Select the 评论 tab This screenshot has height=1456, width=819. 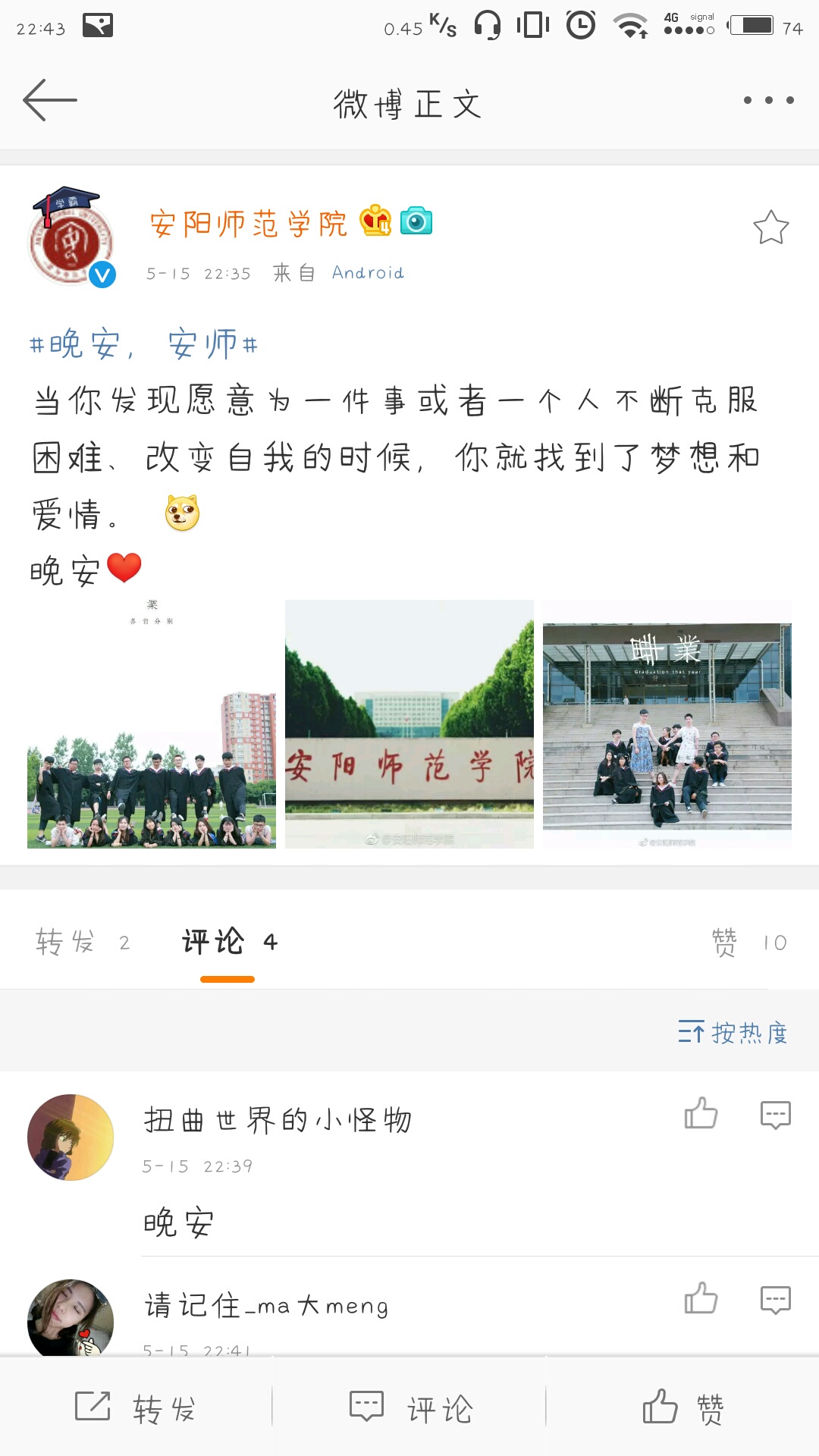point(229,943)
